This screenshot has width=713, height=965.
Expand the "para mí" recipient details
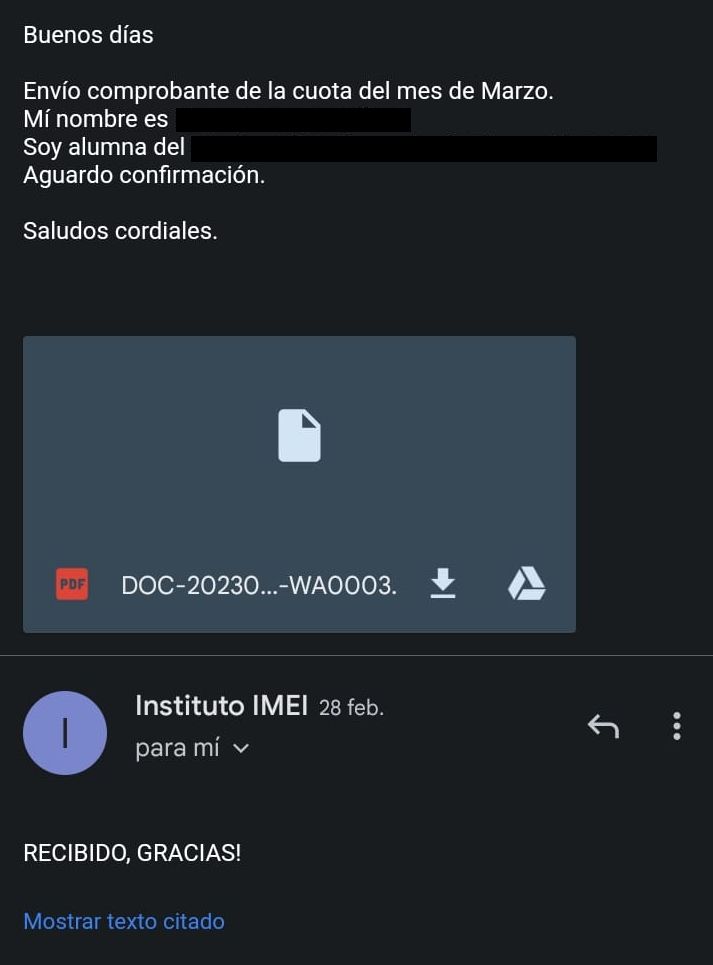[x=240, y=749]
